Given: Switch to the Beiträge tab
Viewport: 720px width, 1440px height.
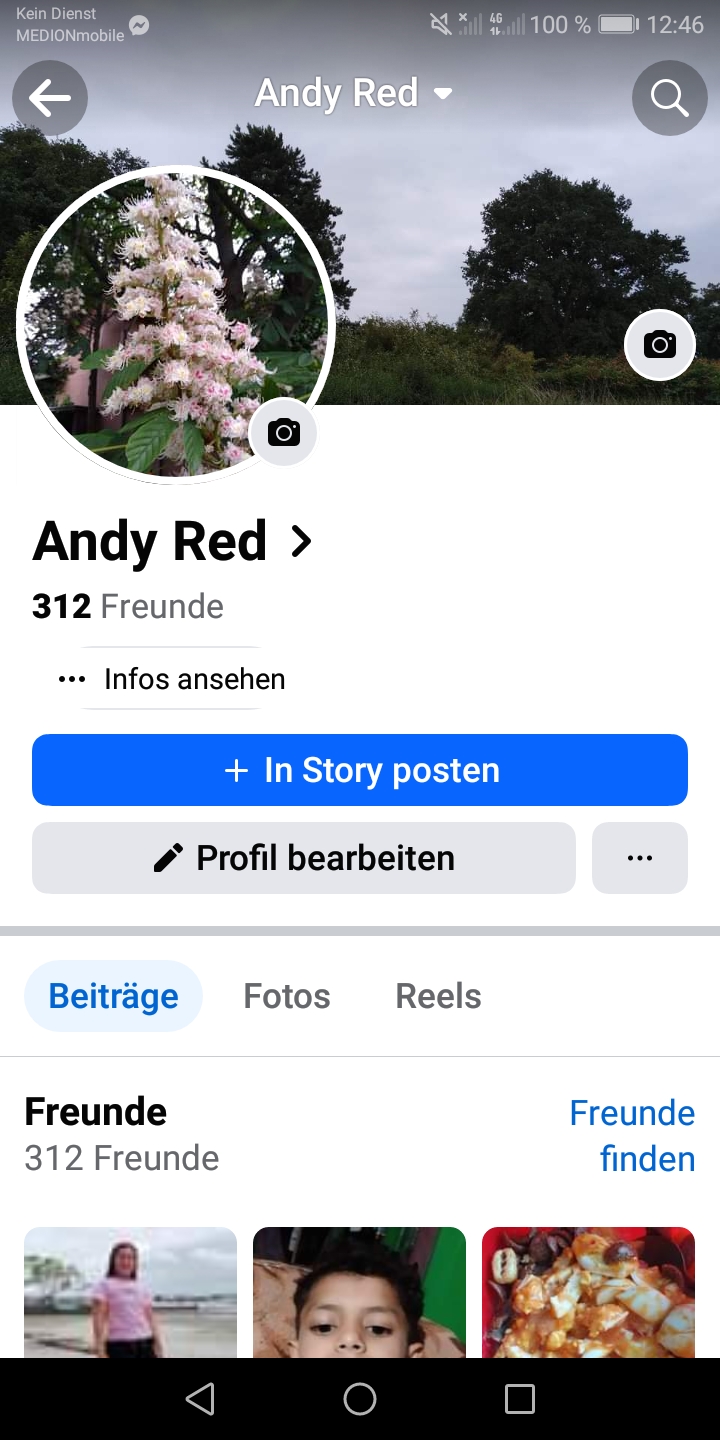Looking at the screenshot, I should click(x=113, y=996).
